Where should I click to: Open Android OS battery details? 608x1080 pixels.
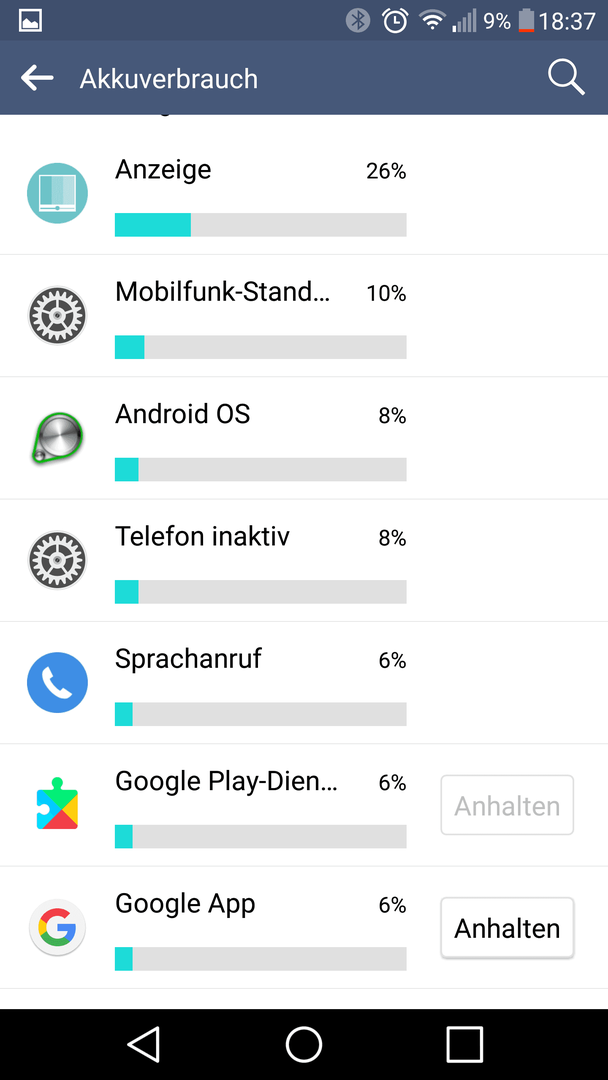pyautogui.click(x=260, y=439)
